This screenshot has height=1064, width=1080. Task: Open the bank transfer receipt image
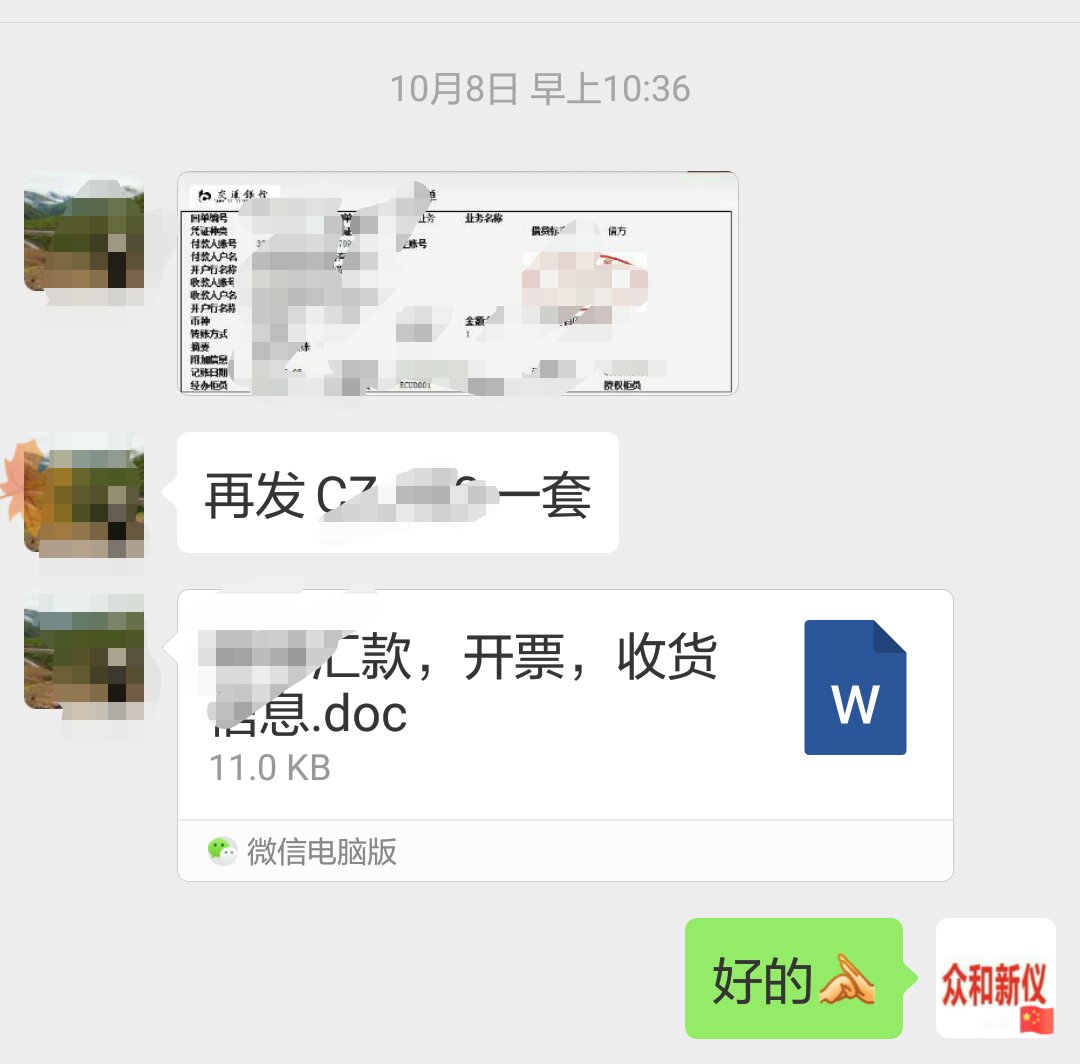(x=458, y=283)
